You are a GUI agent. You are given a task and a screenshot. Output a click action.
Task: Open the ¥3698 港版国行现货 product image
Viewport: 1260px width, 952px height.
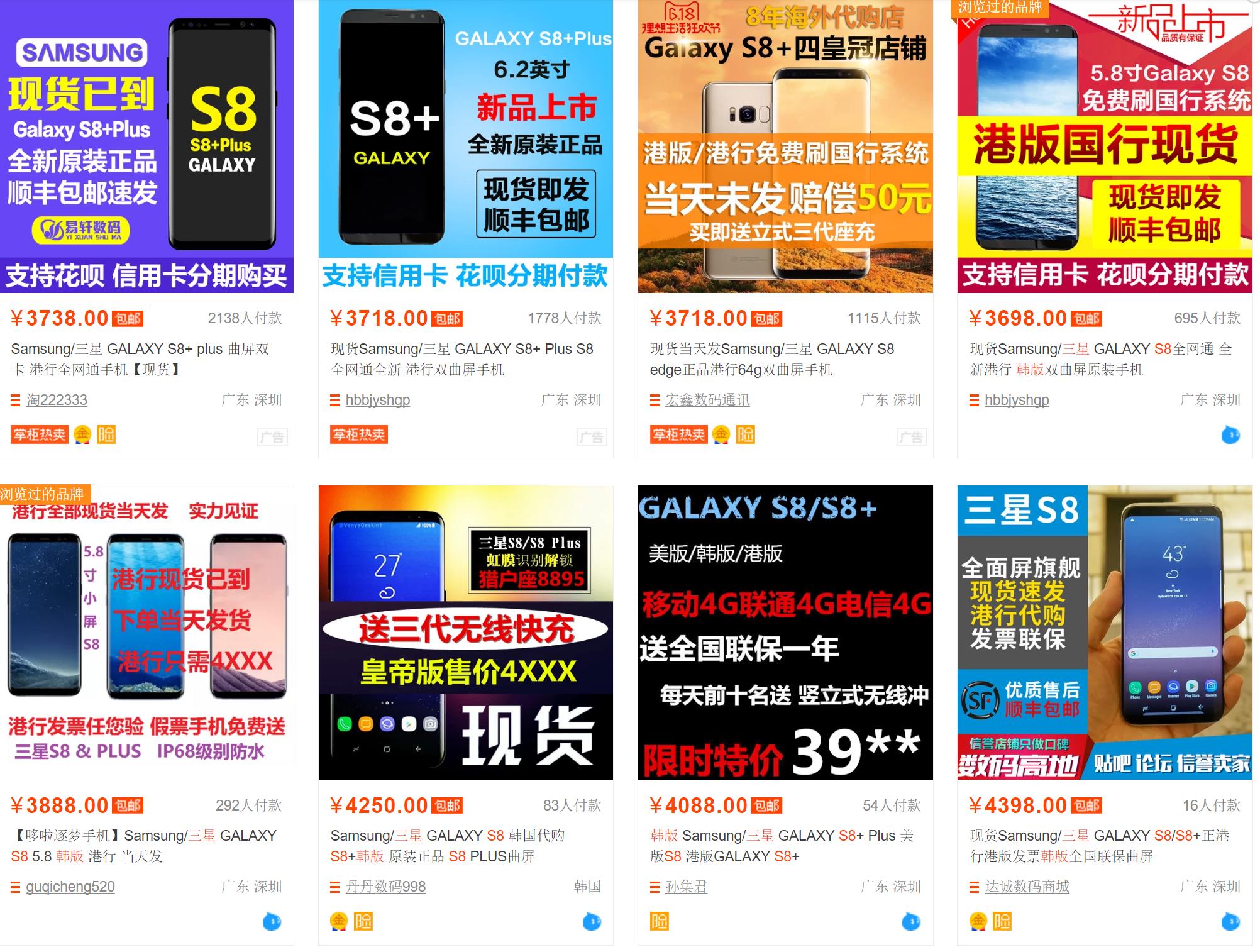pos(1104,146)
